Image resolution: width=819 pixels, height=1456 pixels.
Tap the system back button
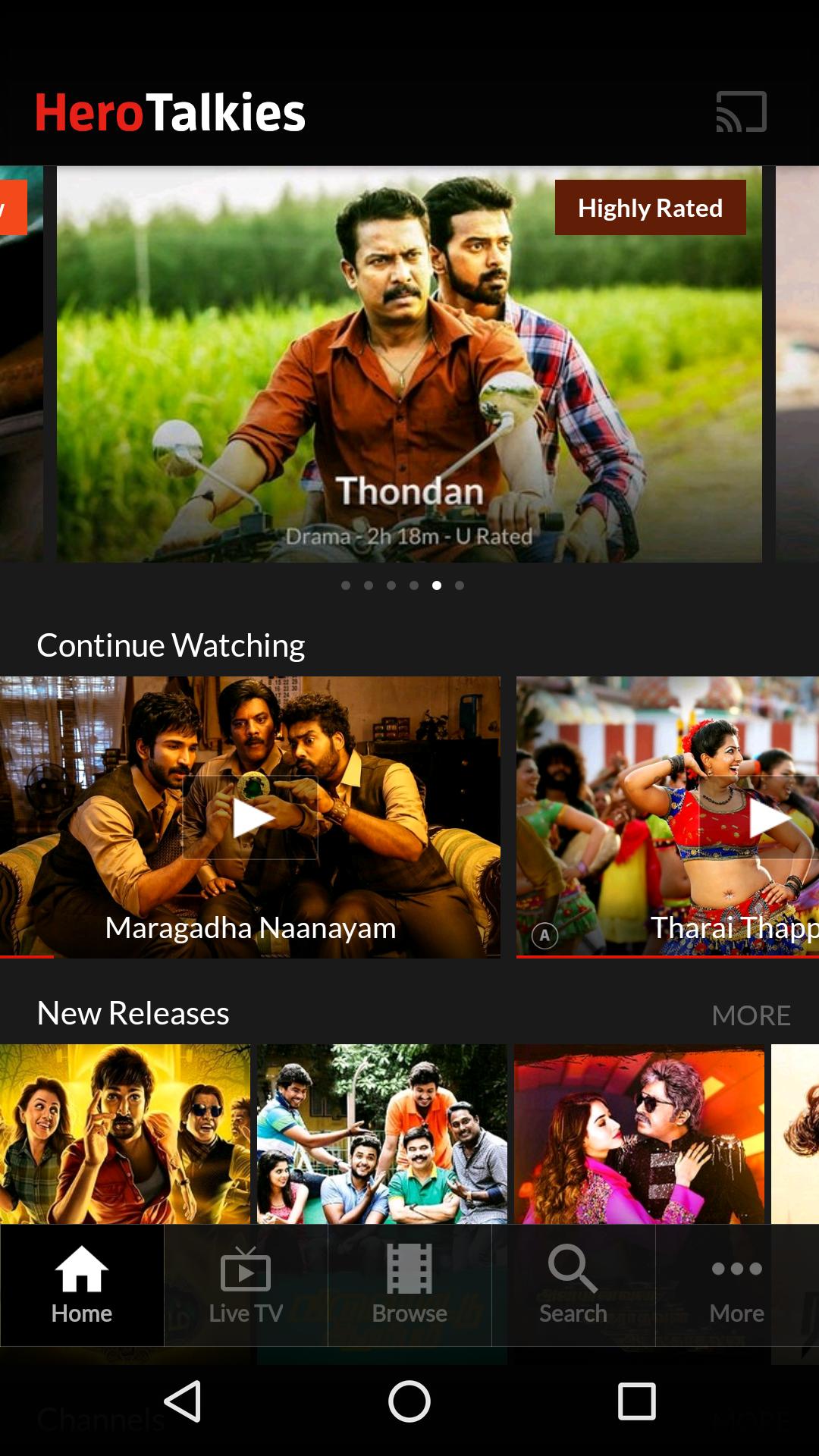point(183,1401)
